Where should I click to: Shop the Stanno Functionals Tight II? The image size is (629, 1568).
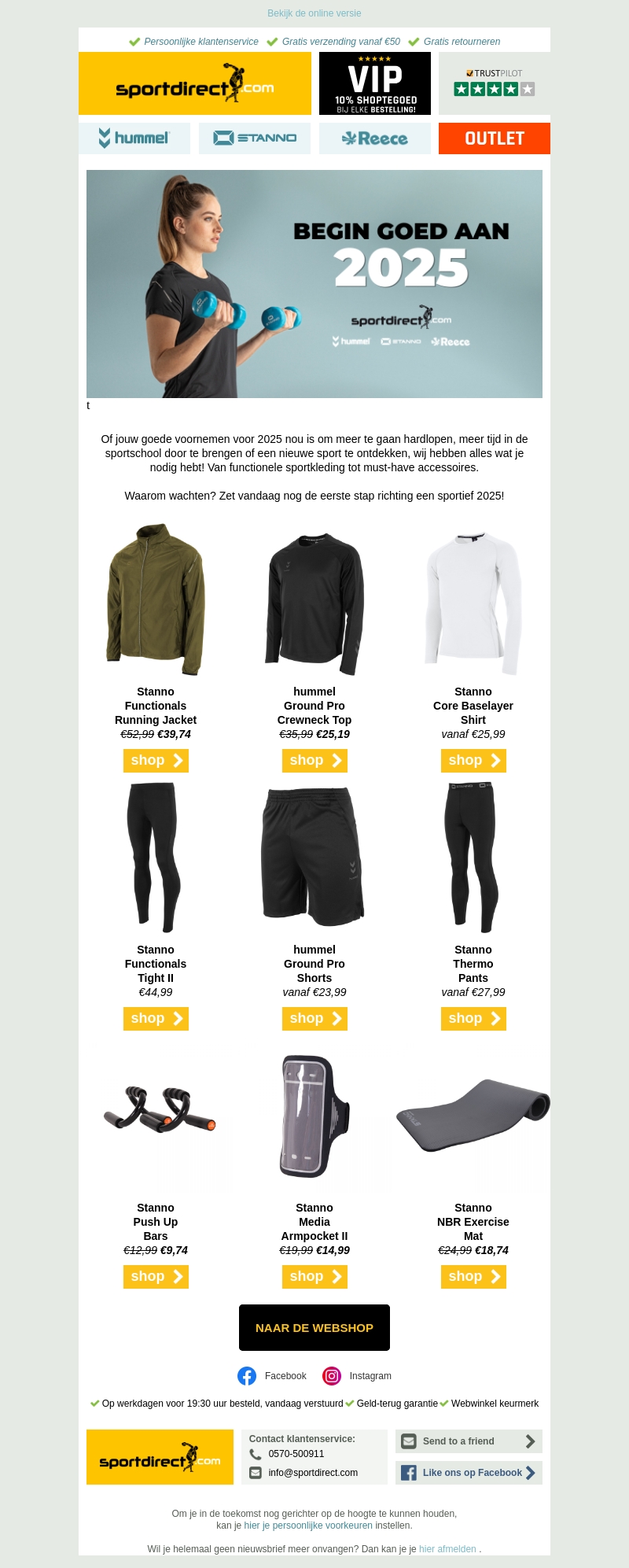click(x=156, y=1019)
